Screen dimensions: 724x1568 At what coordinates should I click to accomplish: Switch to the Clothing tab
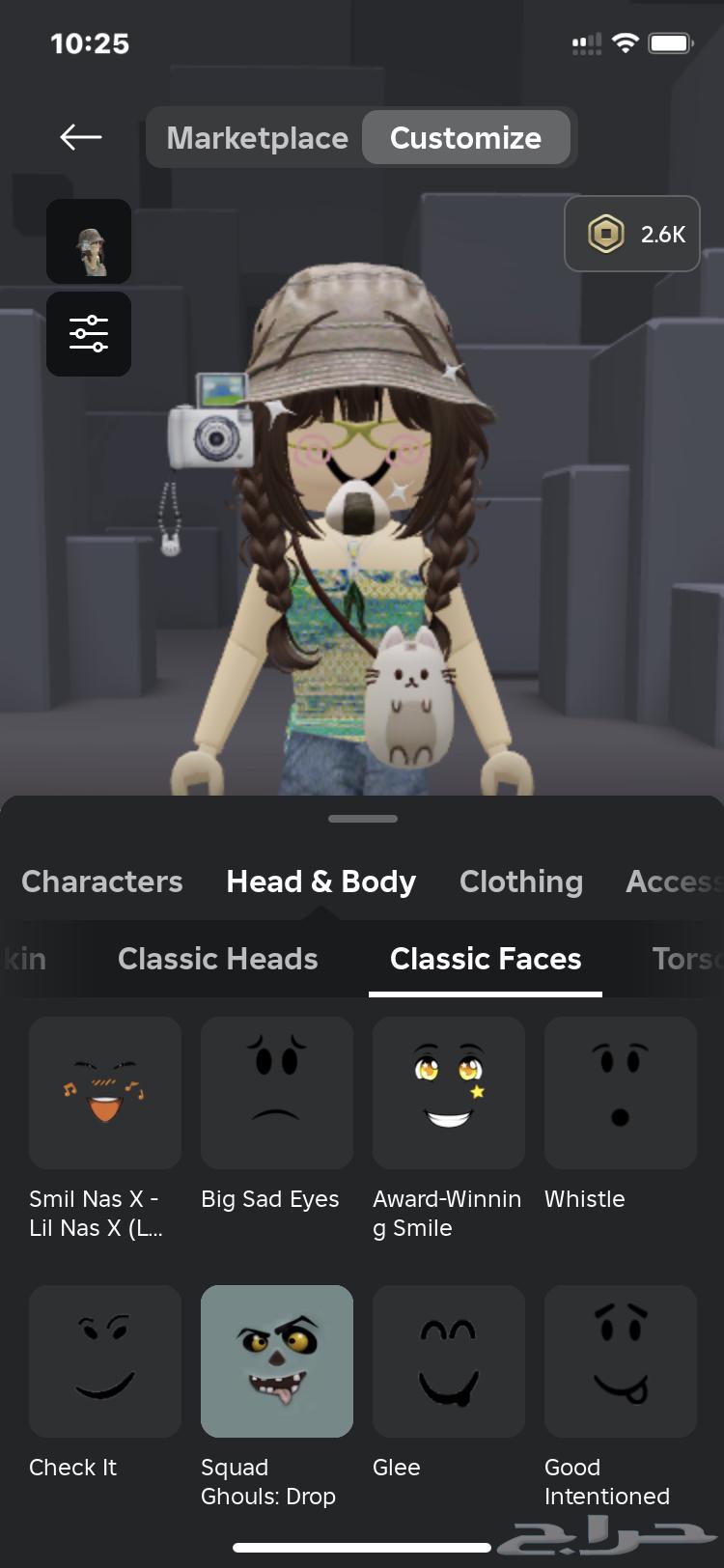521,882
